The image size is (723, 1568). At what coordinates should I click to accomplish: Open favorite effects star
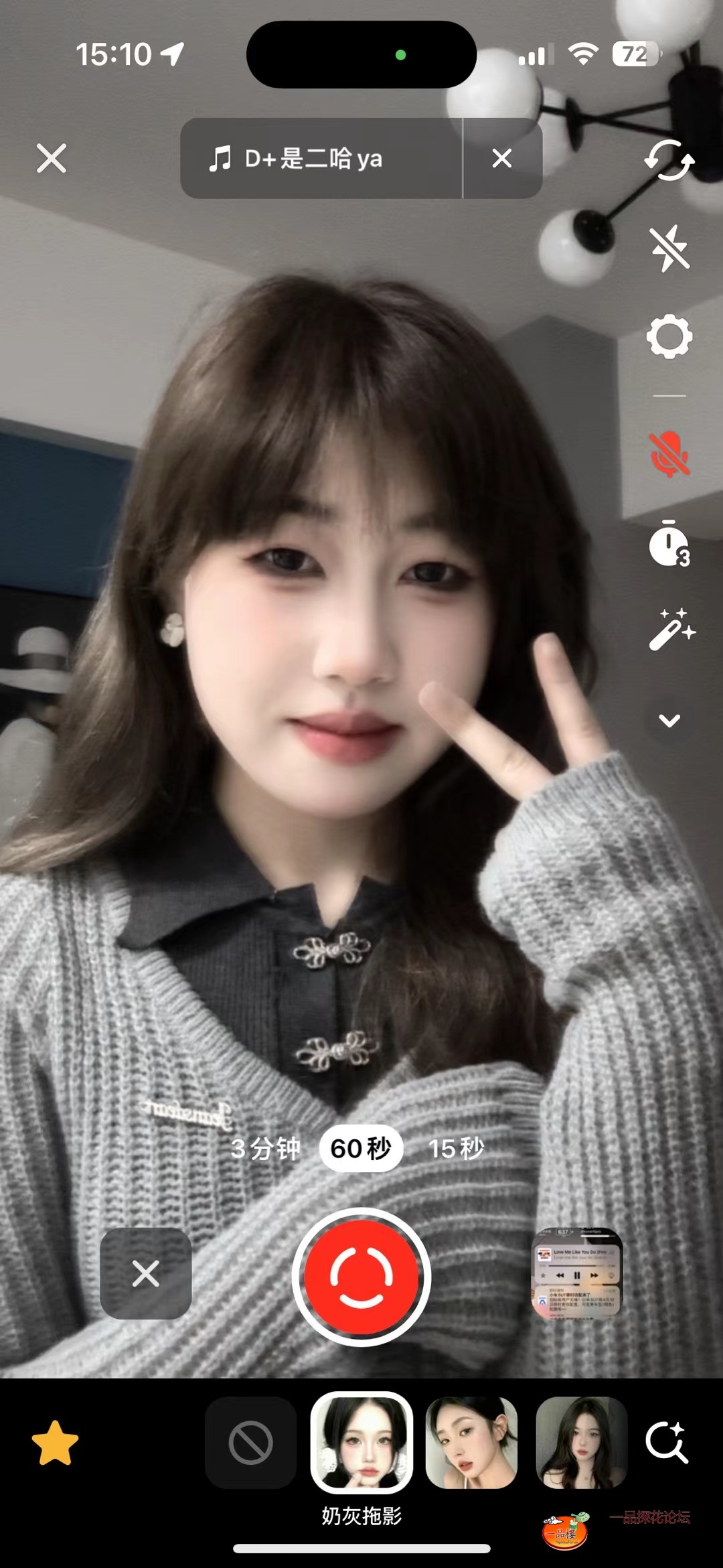(55, 1442)
